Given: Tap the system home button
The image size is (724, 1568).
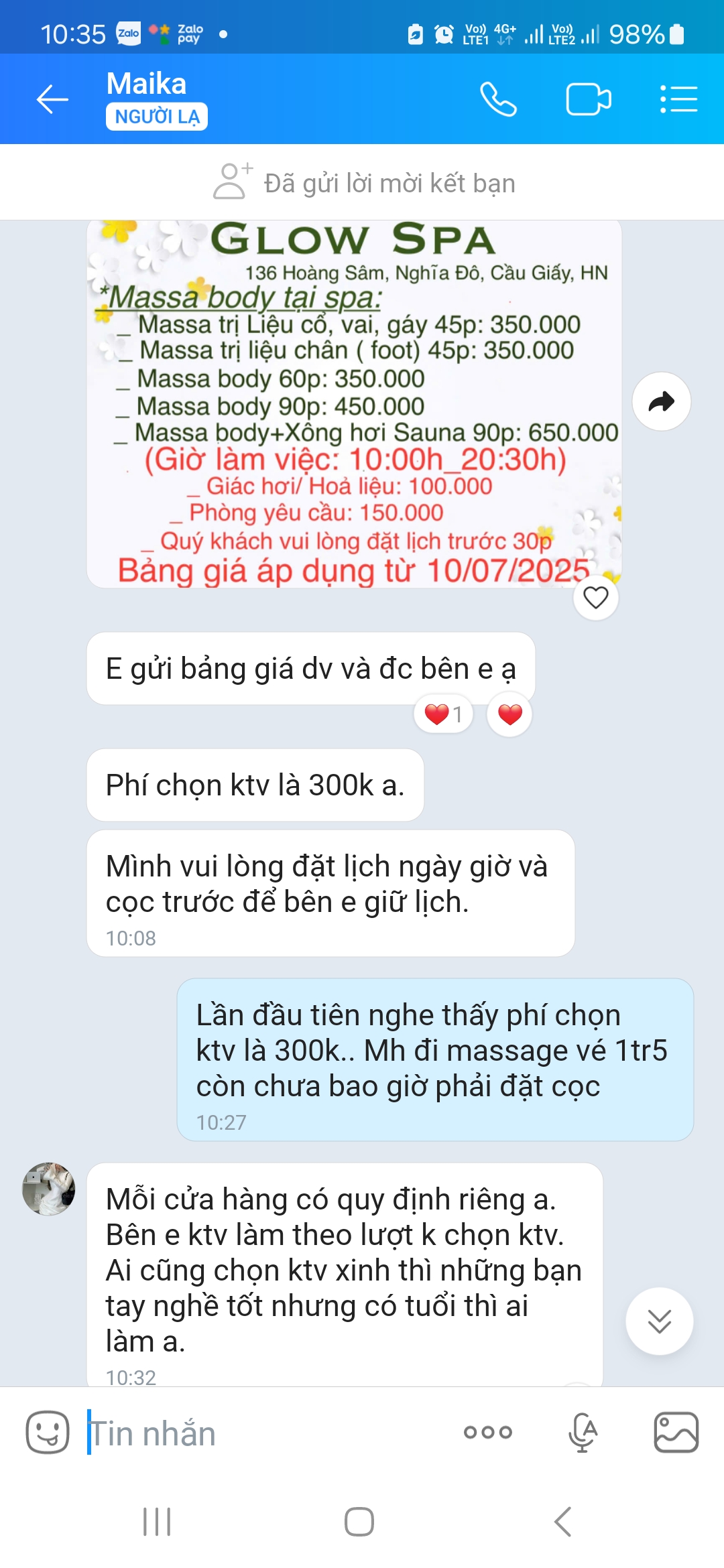Looking at the screenshot, I should (359, 1521).
